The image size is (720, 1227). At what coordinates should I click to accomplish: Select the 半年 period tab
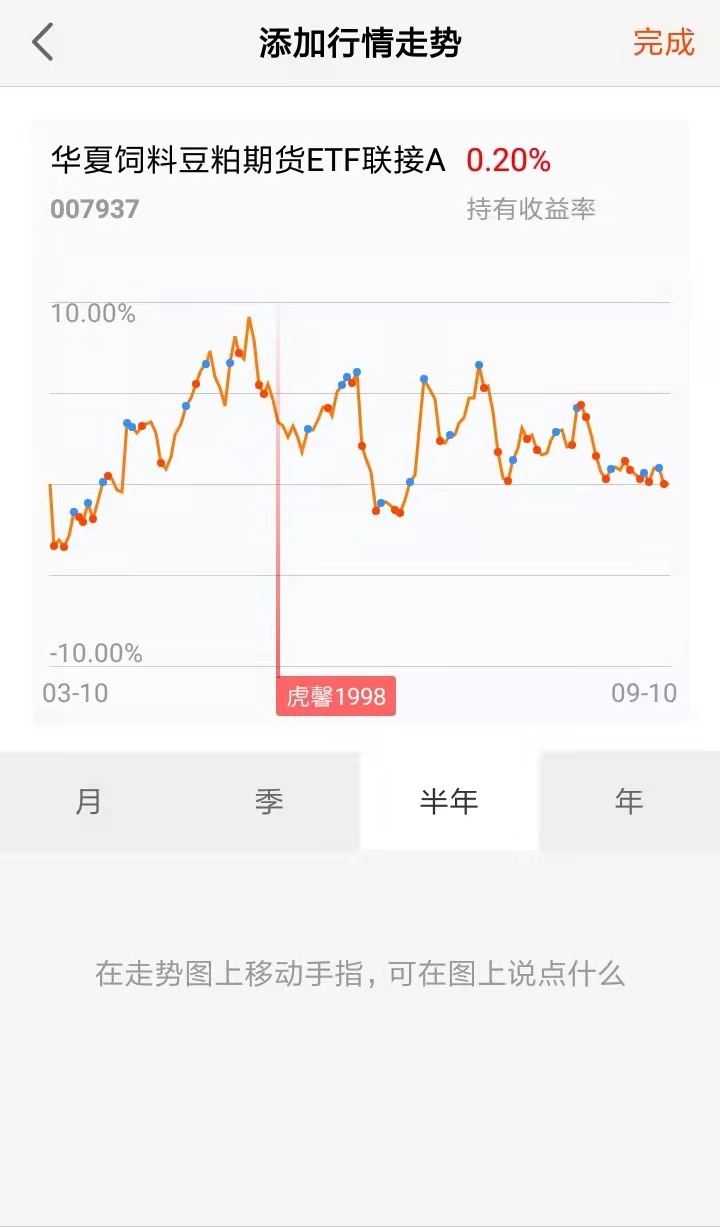[449, 801]
